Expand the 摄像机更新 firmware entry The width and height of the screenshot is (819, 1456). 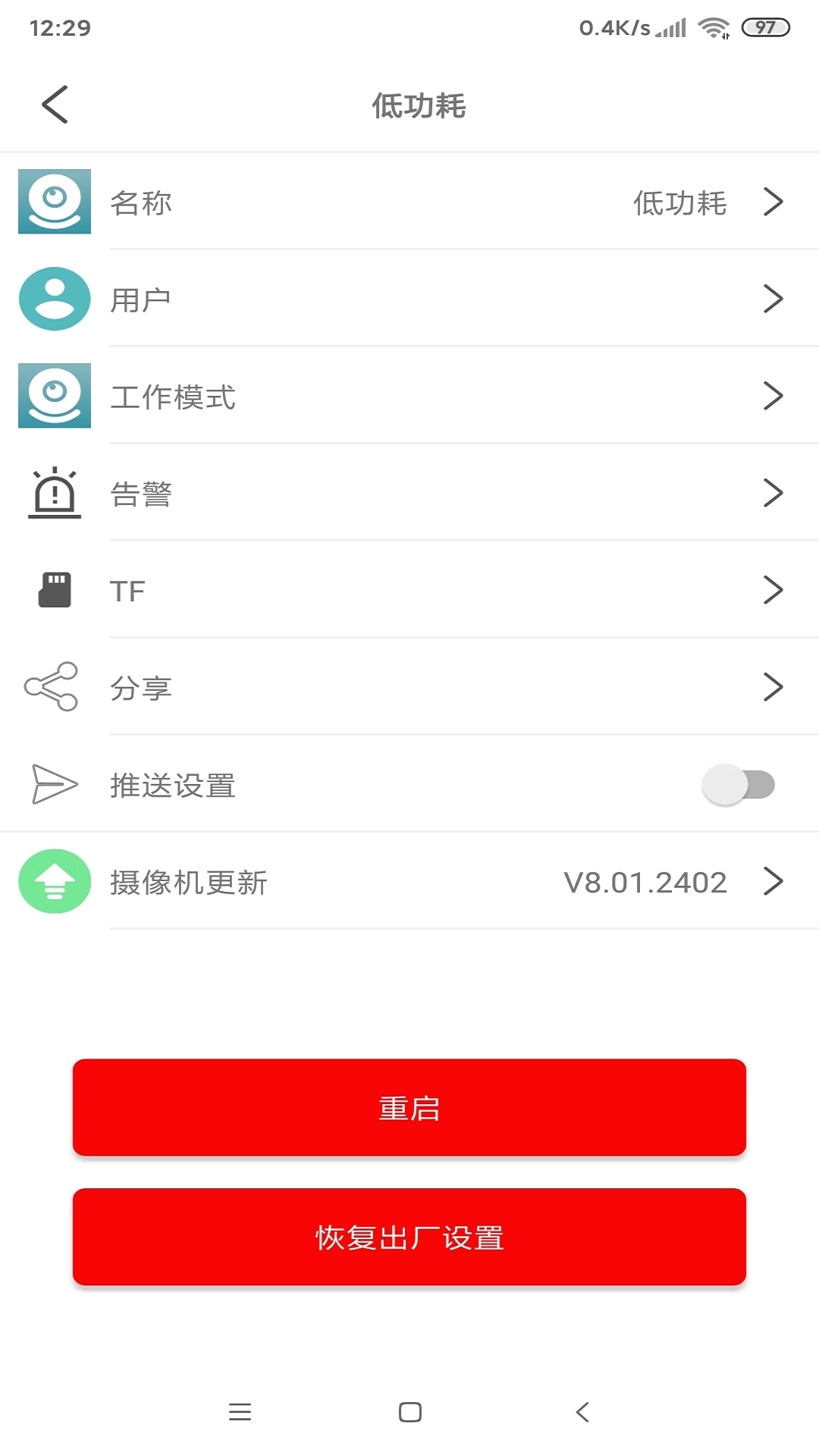point(774,880)
